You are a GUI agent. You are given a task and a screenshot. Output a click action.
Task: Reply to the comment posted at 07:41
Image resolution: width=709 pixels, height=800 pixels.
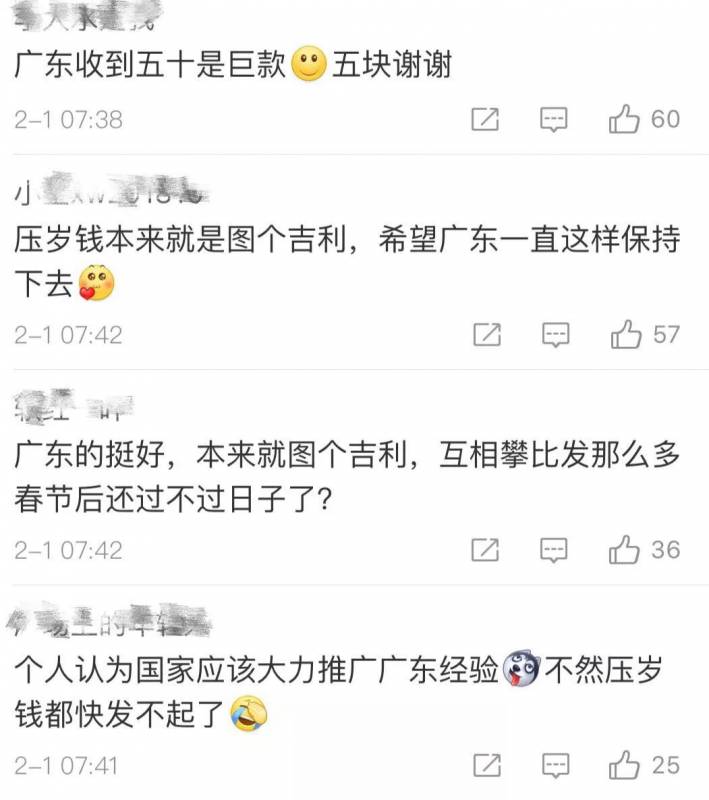pyautogui.click(x=555, y=766)
